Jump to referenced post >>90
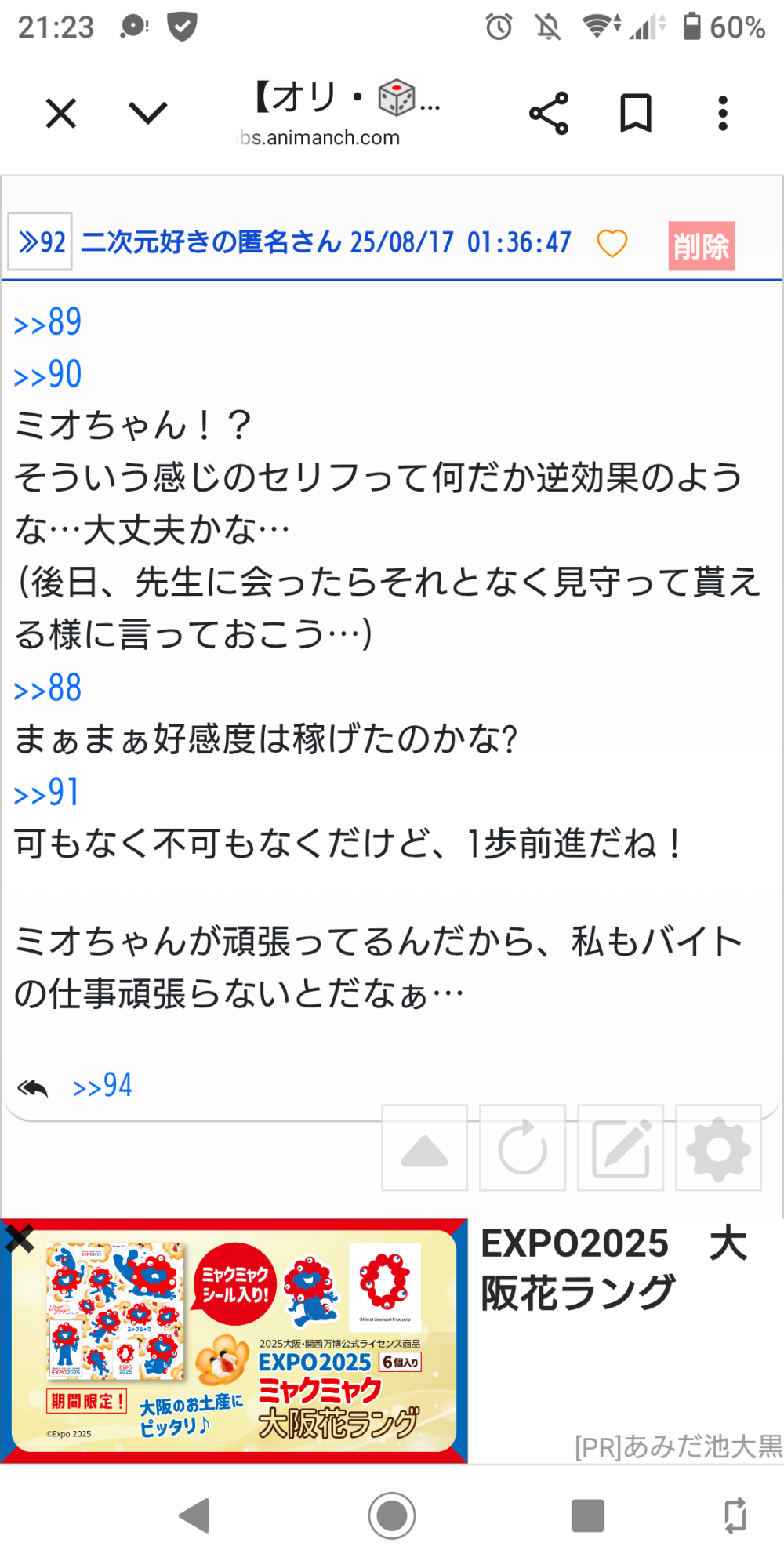 coord(48,375)
